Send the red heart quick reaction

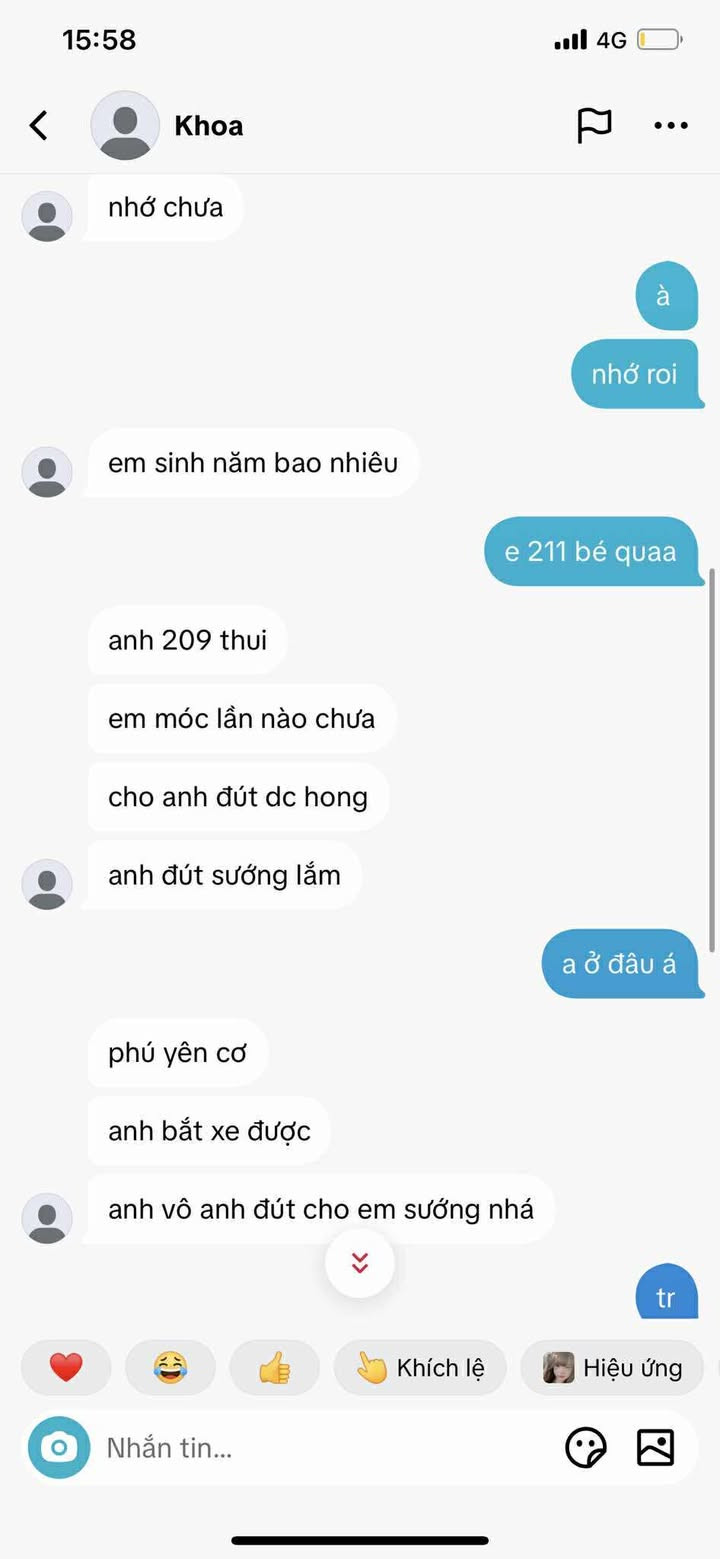pyautogui.click(x=66, y=1367)
